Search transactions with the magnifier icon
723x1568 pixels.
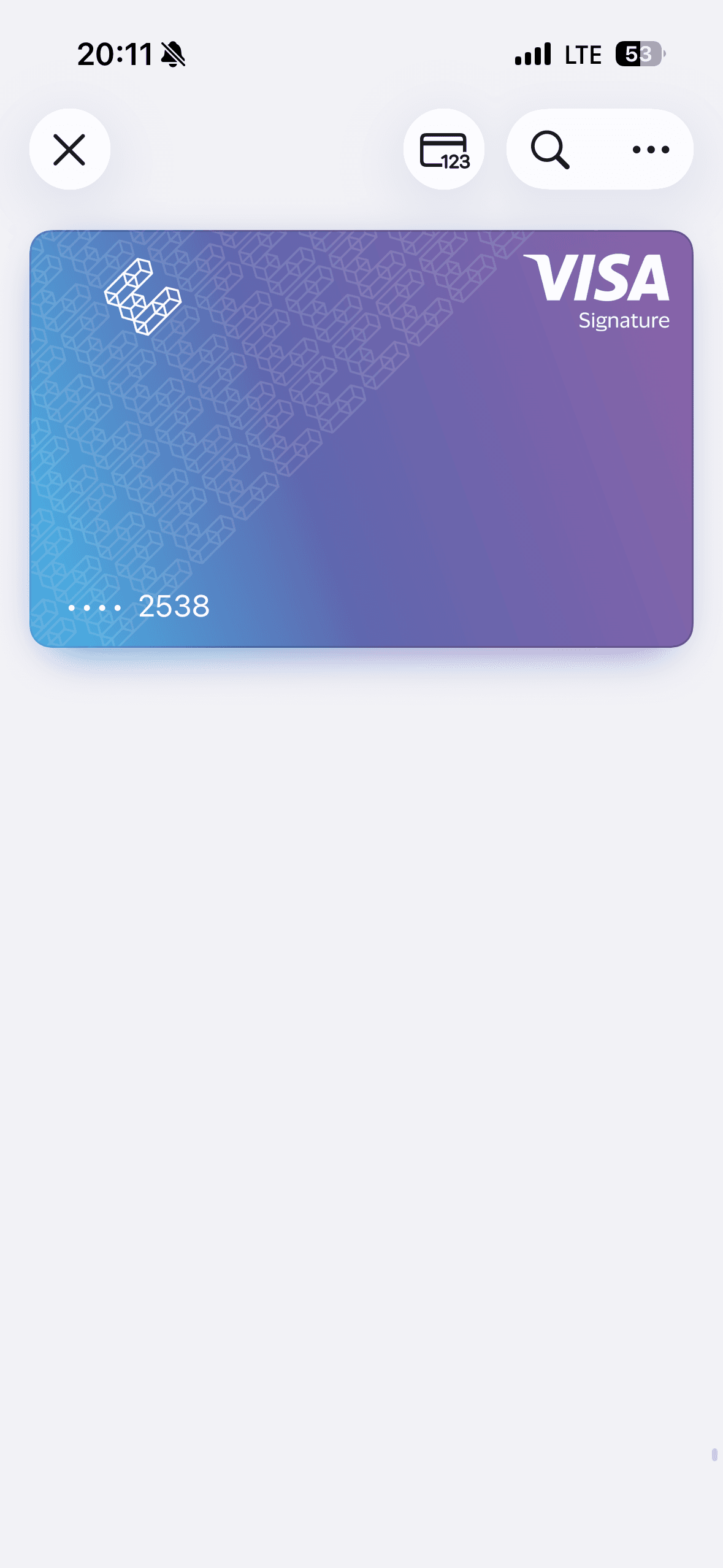(550, 150)
